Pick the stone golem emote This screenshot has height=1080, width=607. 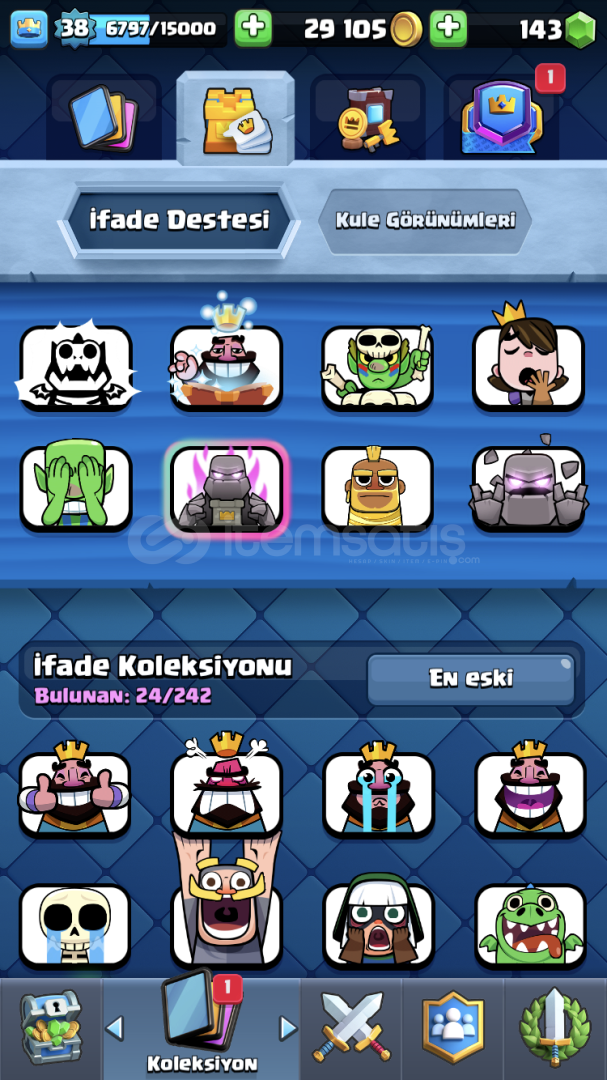pos(528,488)
